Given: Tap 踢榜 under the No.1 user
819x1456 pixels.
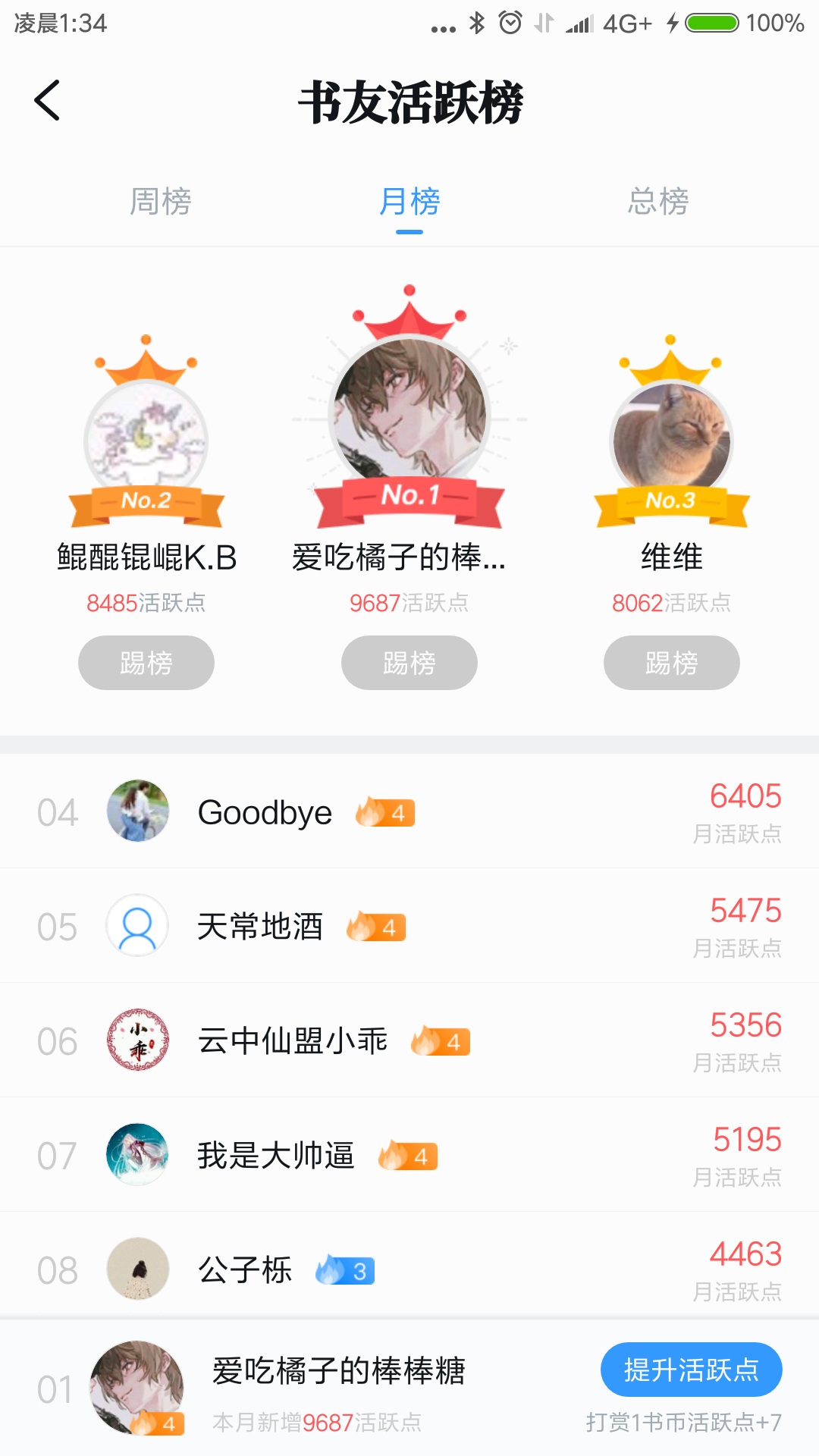Looking at the screenshot, I should 409,663.
